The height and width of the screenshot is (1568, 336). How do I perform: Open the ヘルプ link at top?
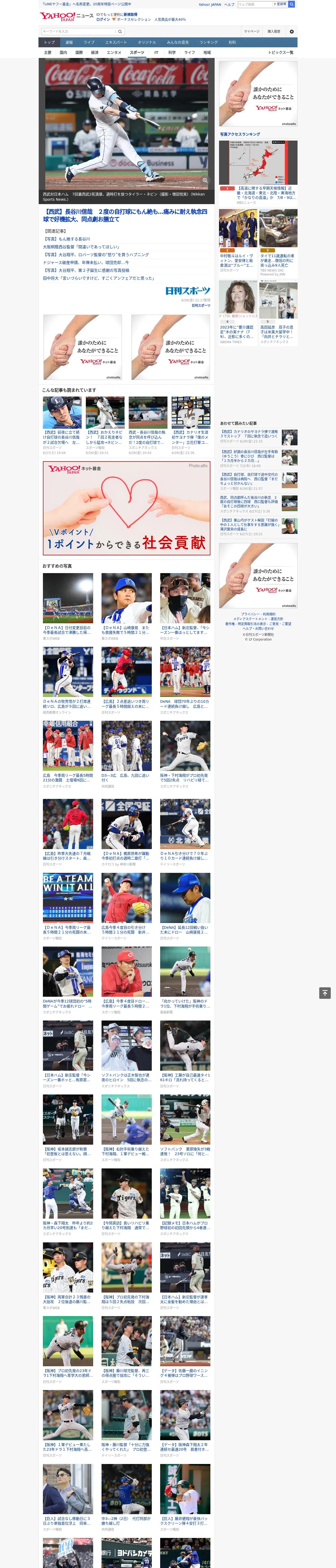[x=229, y=4]
